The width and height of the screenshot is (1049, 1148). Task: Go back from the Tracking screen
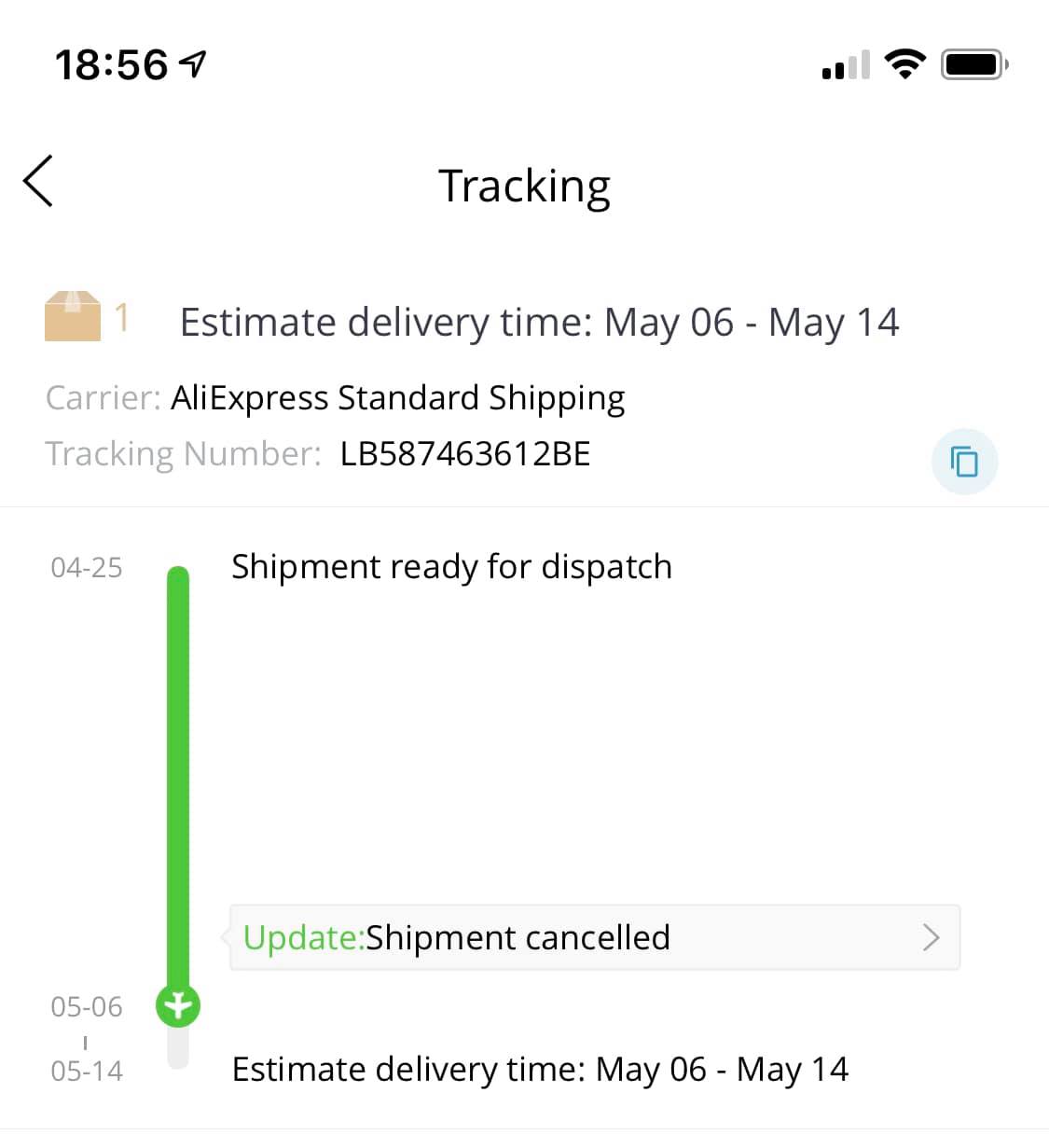(x=39, y=181)
